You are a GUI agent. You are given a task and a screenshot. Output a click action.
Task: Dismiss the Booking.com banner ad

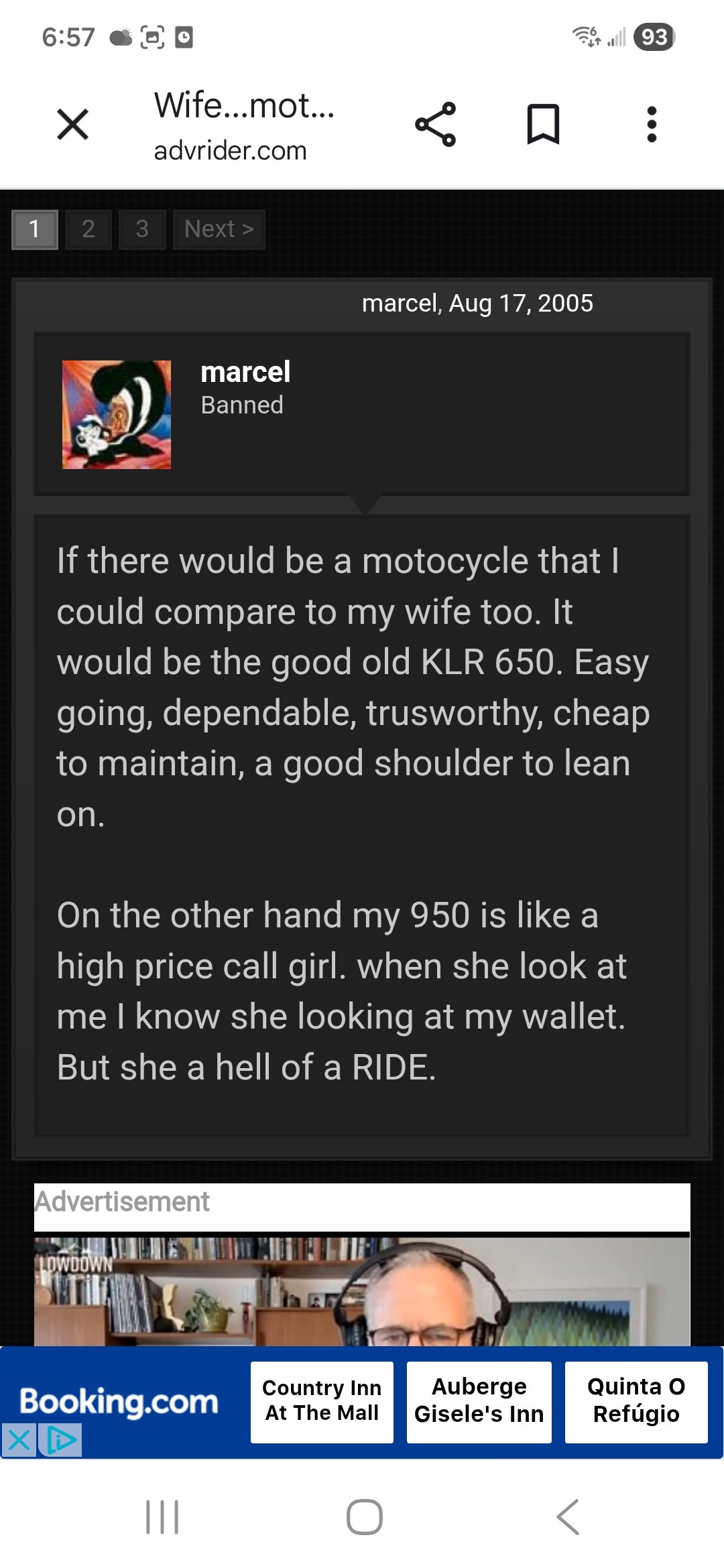19,1440
